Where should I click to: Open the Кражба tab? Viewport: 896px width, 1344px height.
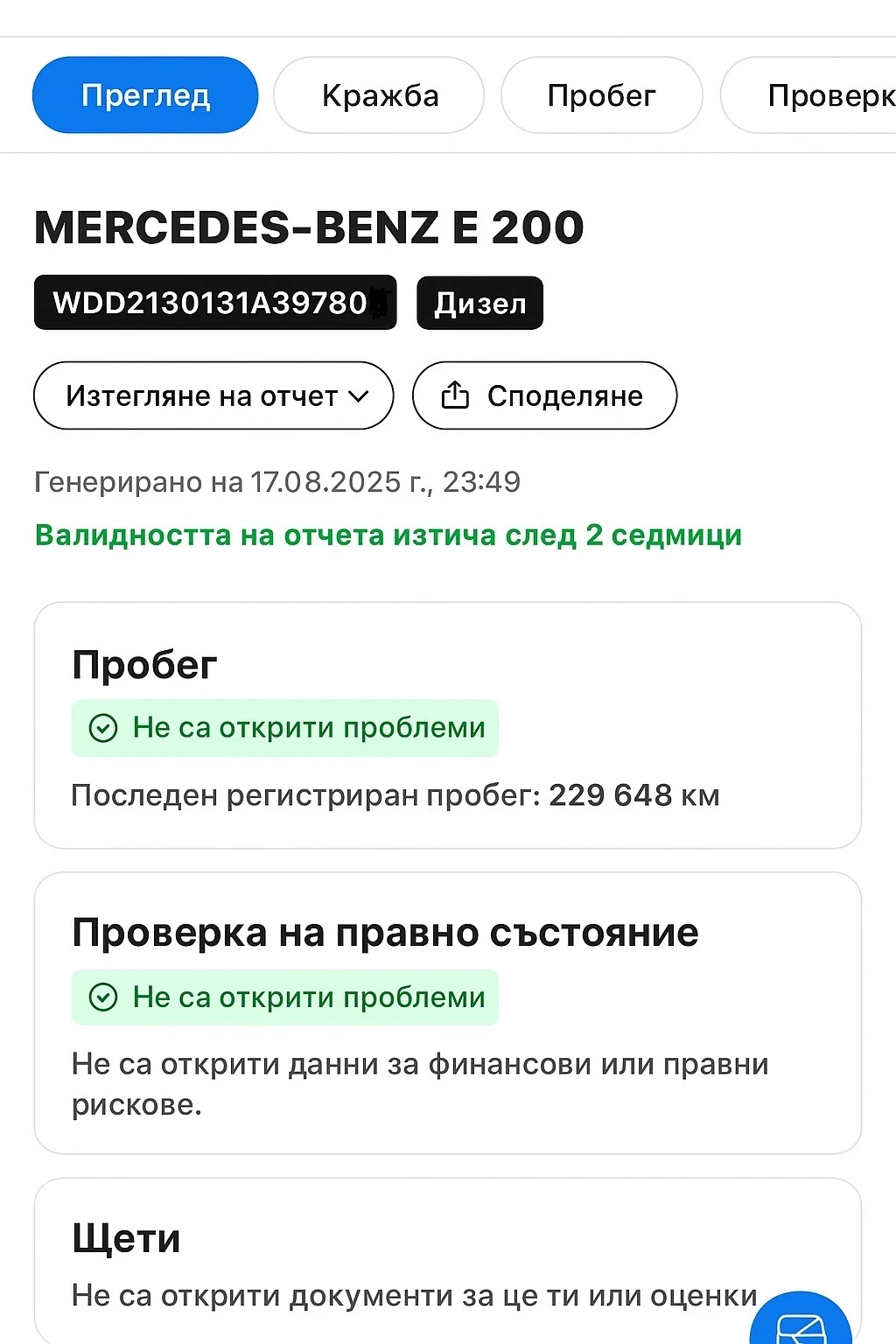click(x=379, y=95)
